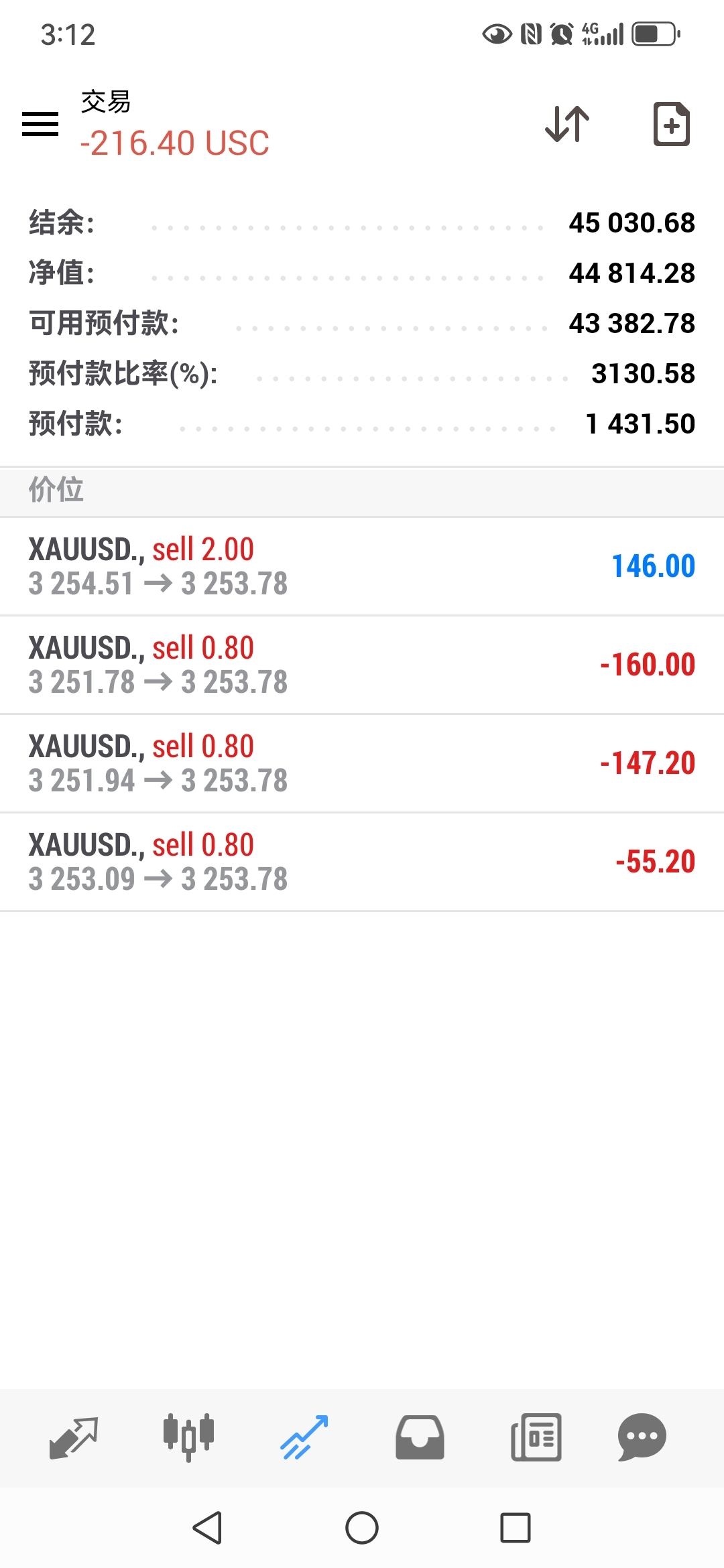Create a new order

coord(671,124)
